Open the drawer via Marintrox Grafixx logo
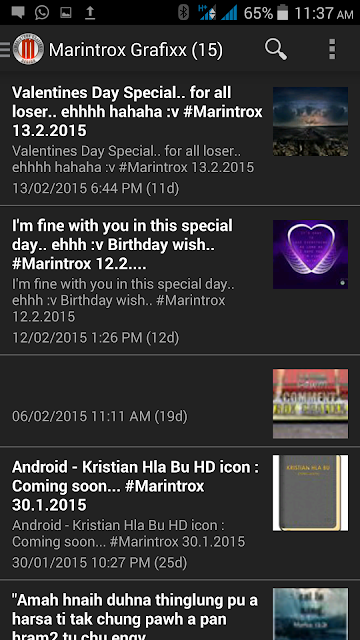The width and height of the screenshot is (360, 640). (28, 49)
